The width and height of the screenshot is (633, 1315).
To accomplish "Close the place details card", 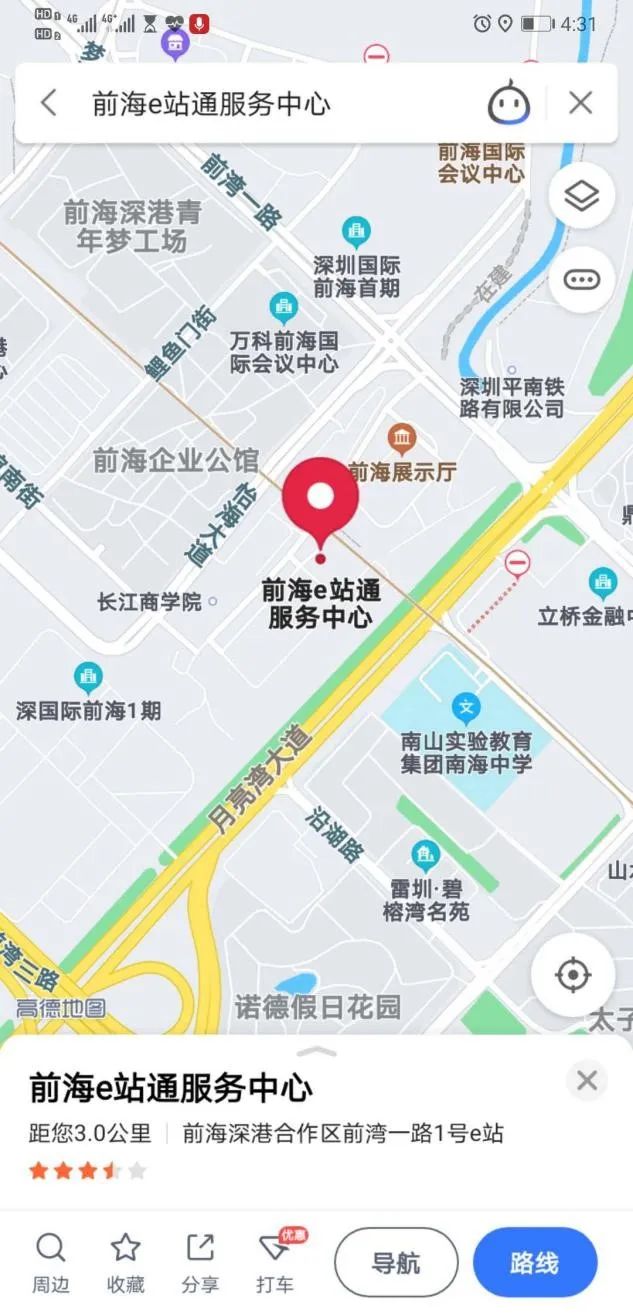I will click(587, 1080).
